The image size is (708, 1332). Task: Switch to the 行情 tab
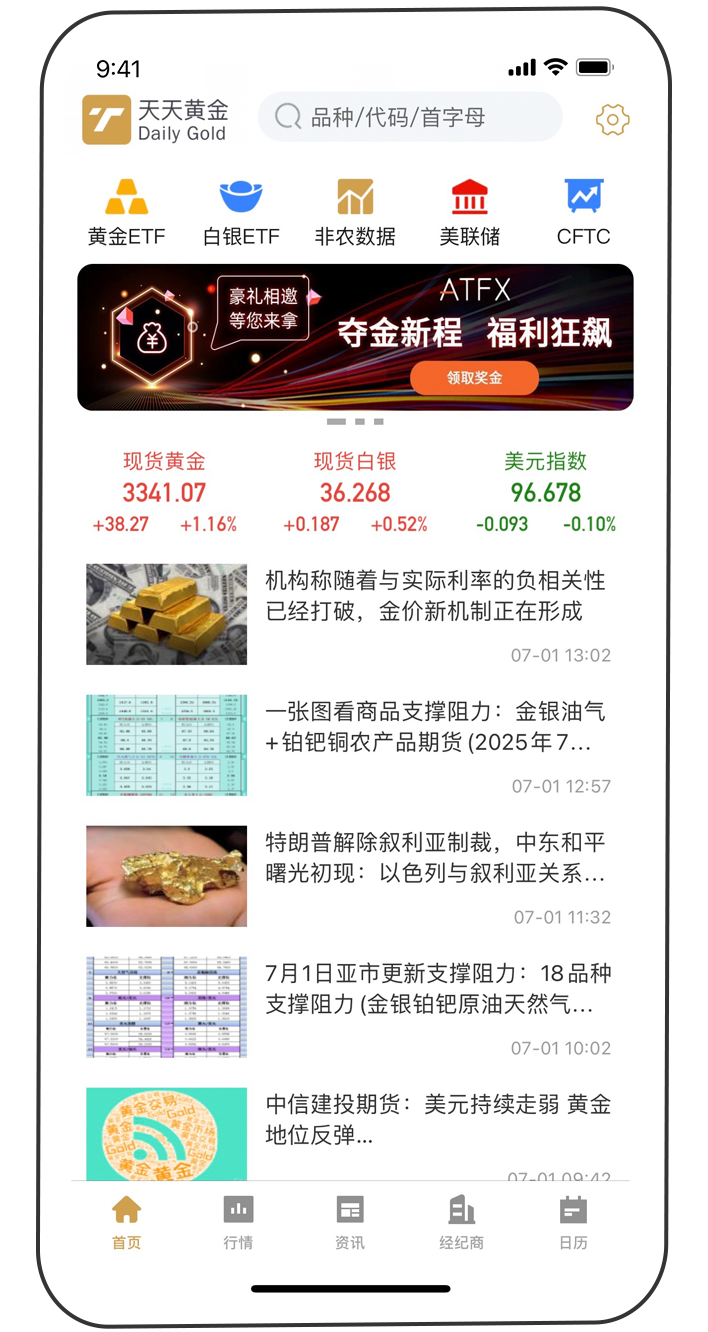tap(238, 1222)
